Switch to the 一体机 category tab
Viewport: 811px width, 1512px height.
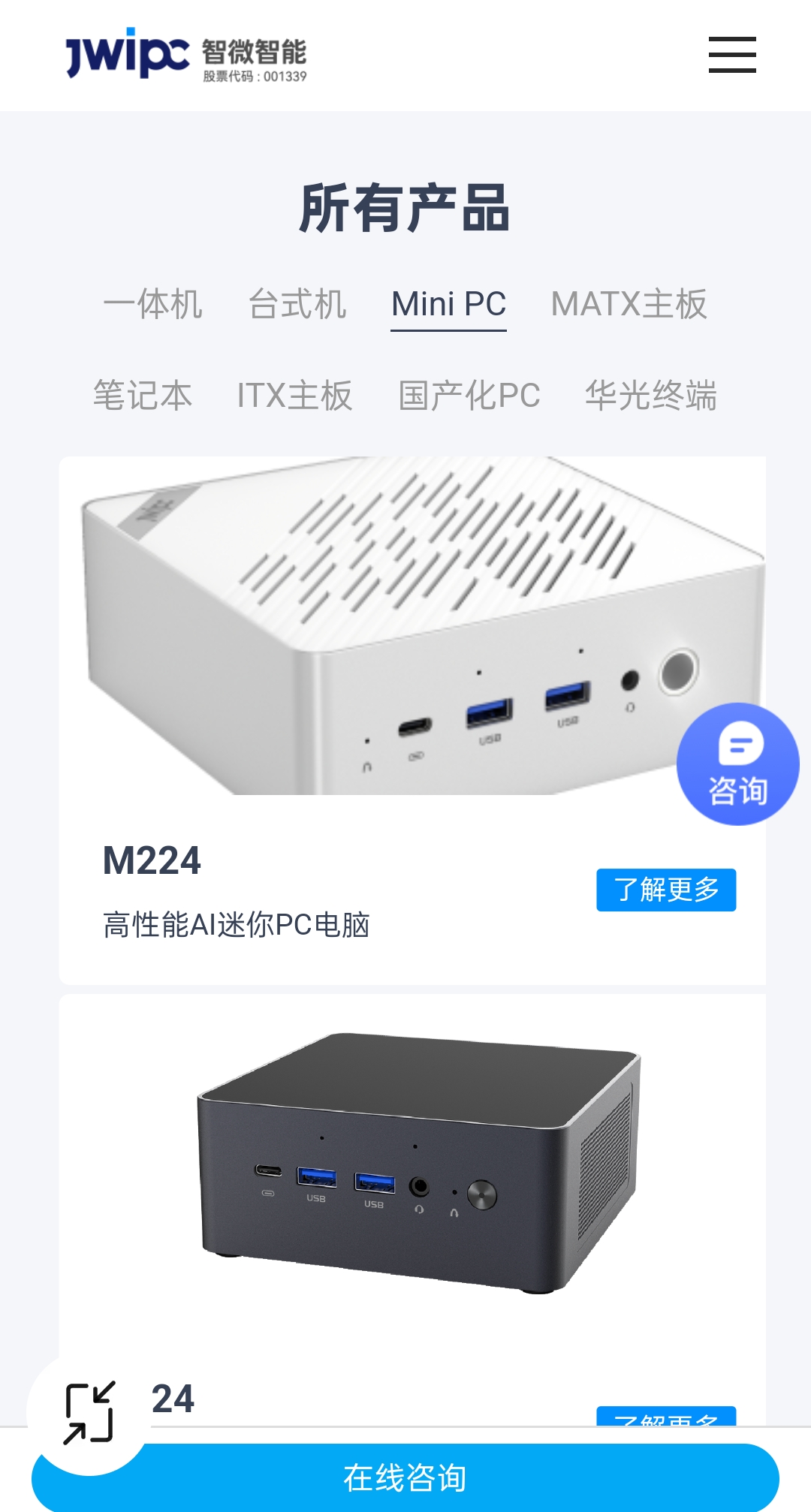[152, 304]
